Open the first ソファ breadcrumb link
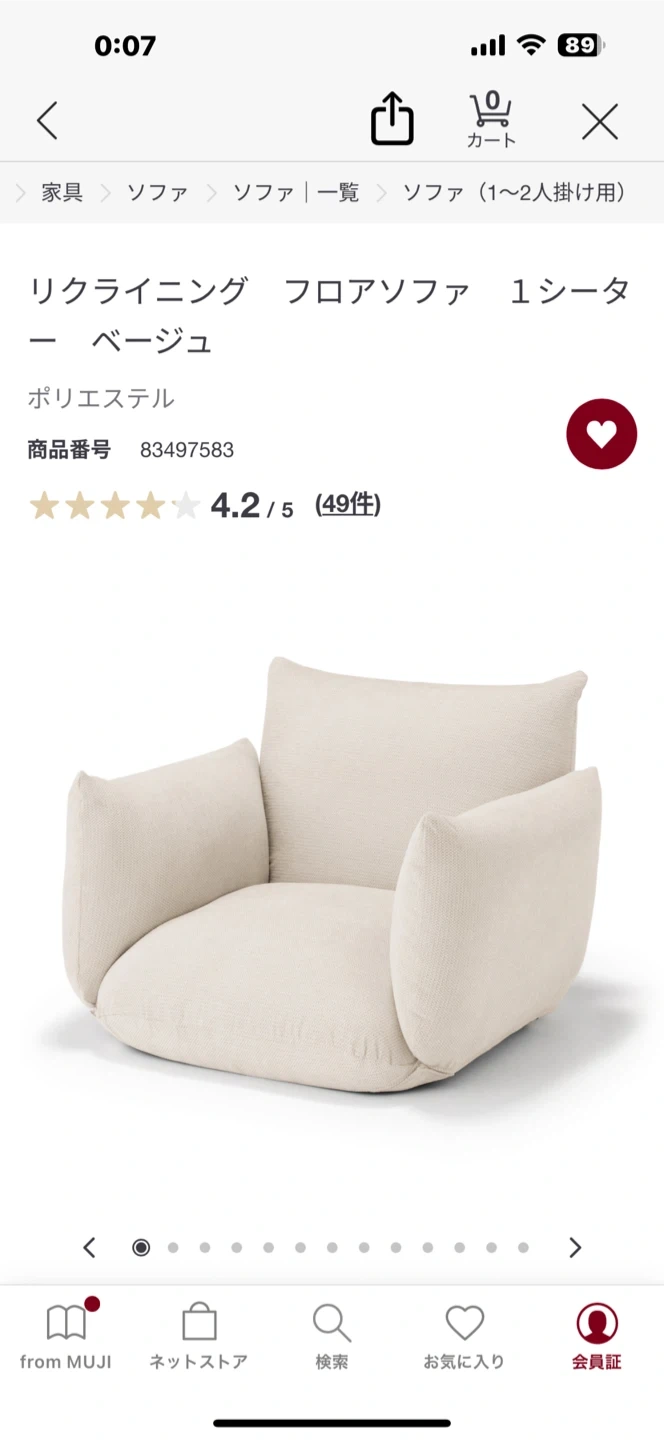Image resolution: width=664 pixels, height=1440 pixels. click(x=157, y=193)
